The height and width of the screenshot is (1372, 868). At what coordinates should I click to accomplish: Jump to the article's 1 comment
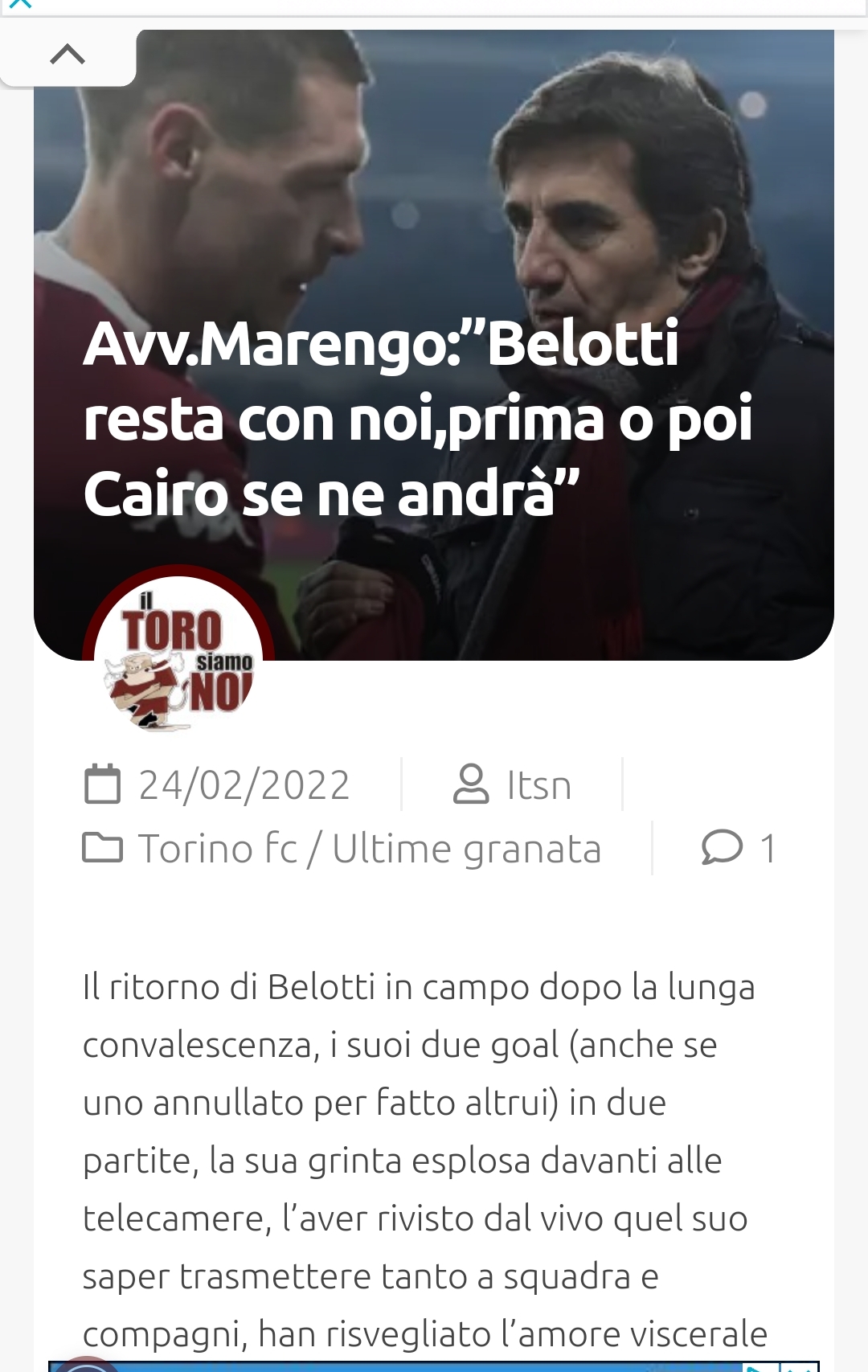738,848
